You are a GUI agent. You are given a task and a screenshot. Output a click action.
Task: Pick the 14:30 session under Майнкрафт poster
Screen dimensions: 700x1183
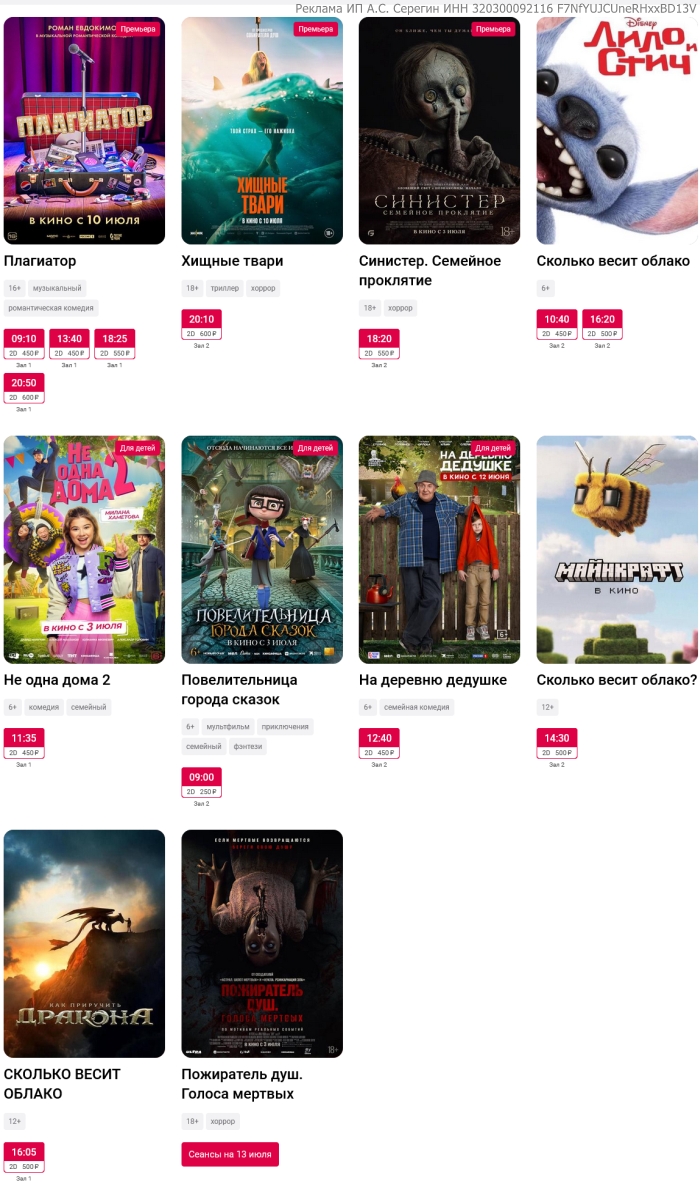coord(556,744)
